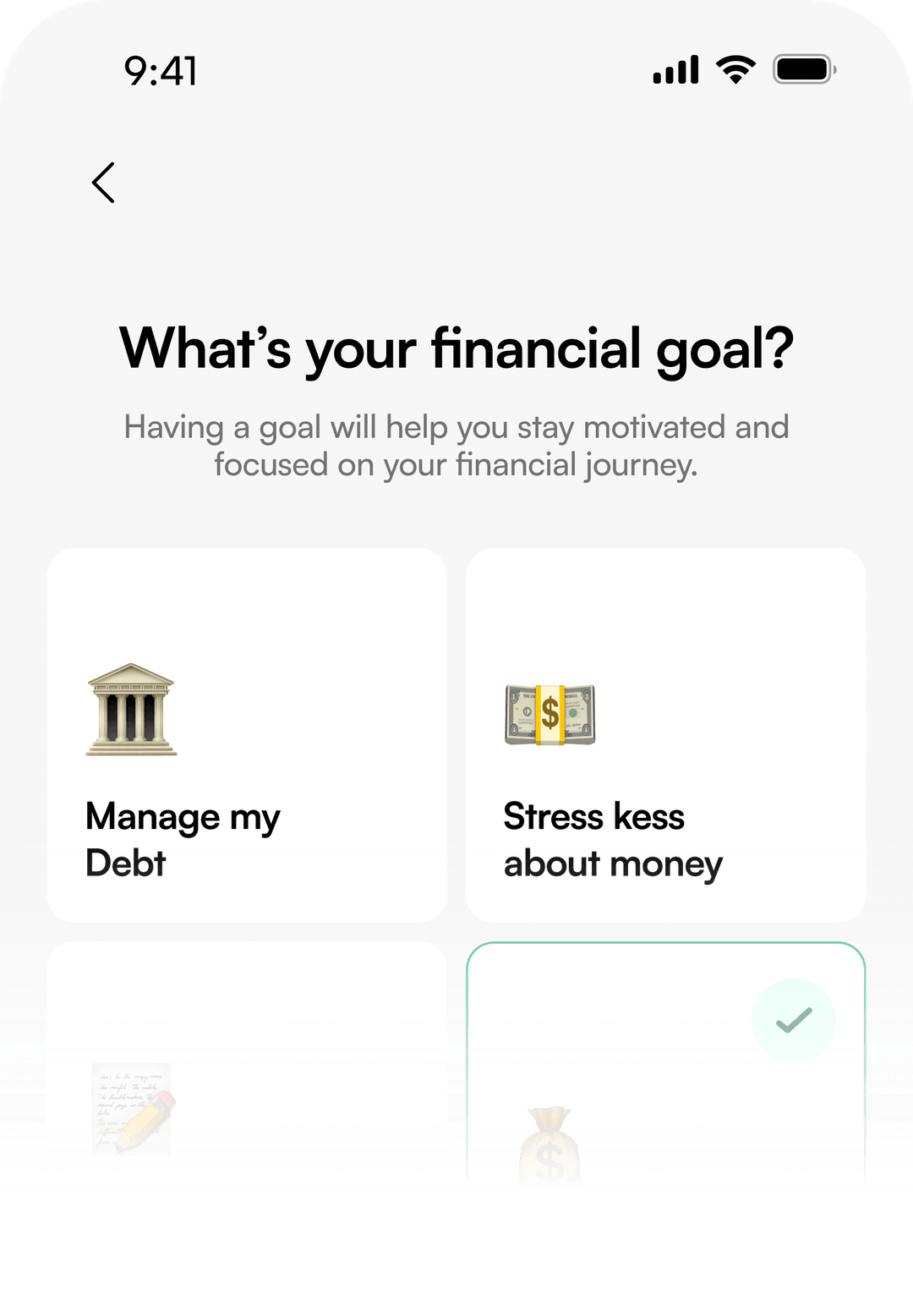Enable the Stress kess about money goal
This screenshot has height=1316, width=913.
(x=666, y=734)
